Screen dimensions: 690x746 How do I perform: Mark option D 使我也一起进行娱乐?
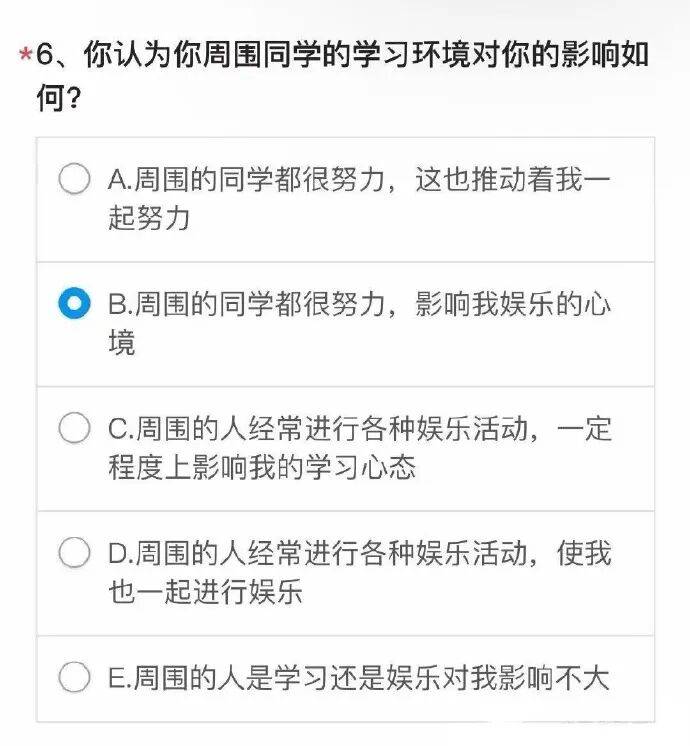(74, 553)
